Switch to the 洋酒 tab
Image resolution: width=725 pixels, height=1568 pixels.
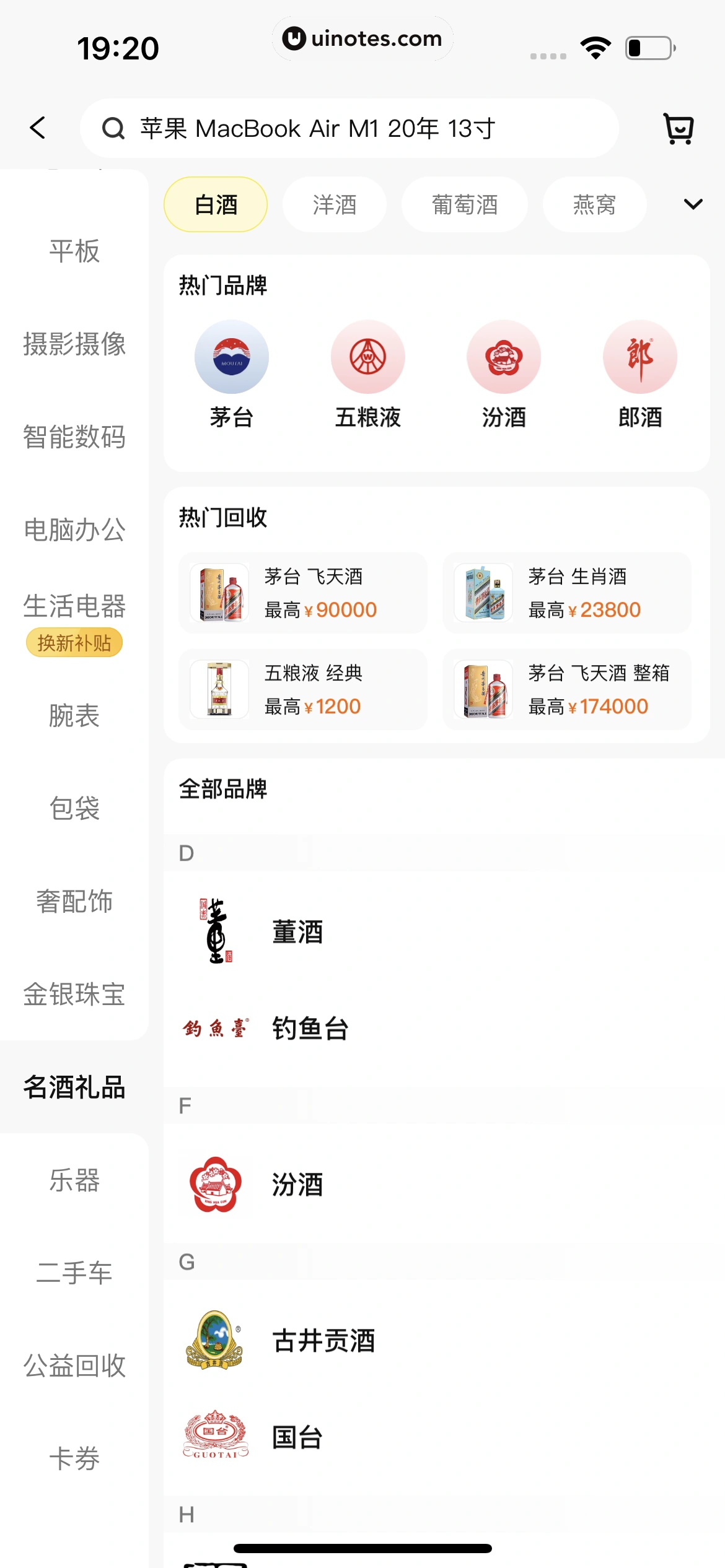pos(335,204)
